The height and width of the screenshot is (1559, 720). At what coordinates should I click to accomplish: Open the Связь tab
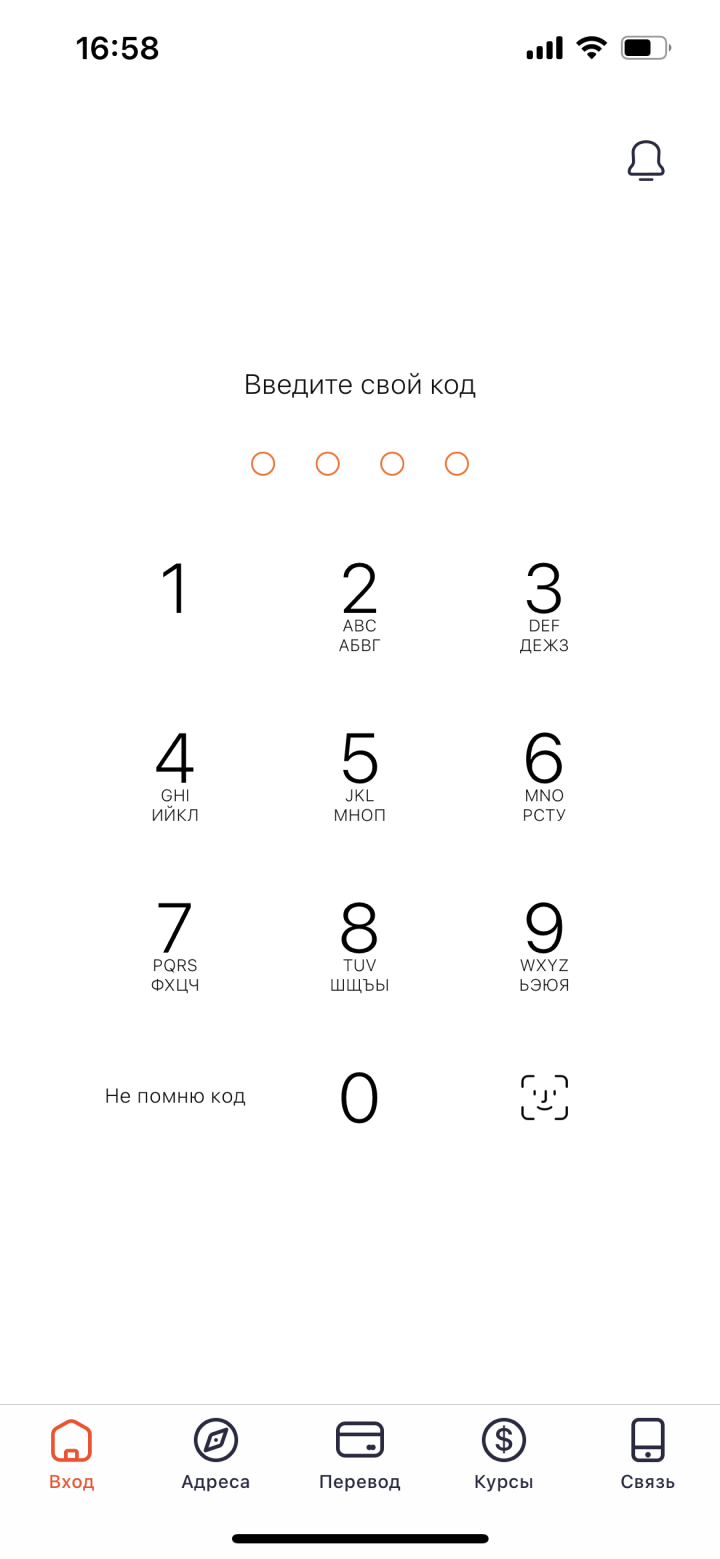[x=648, y=1455]
